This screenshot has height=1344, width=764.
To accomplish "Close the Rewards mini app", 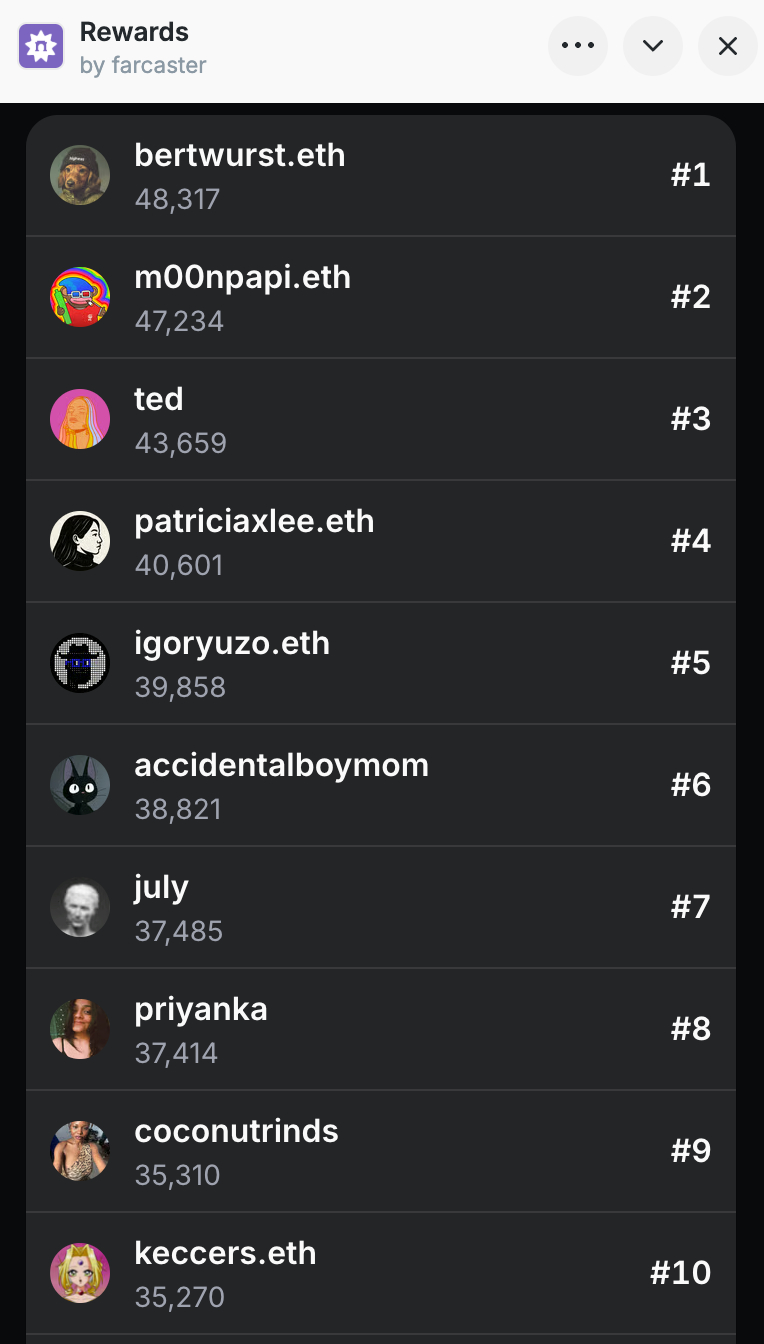I will [727, 46].
